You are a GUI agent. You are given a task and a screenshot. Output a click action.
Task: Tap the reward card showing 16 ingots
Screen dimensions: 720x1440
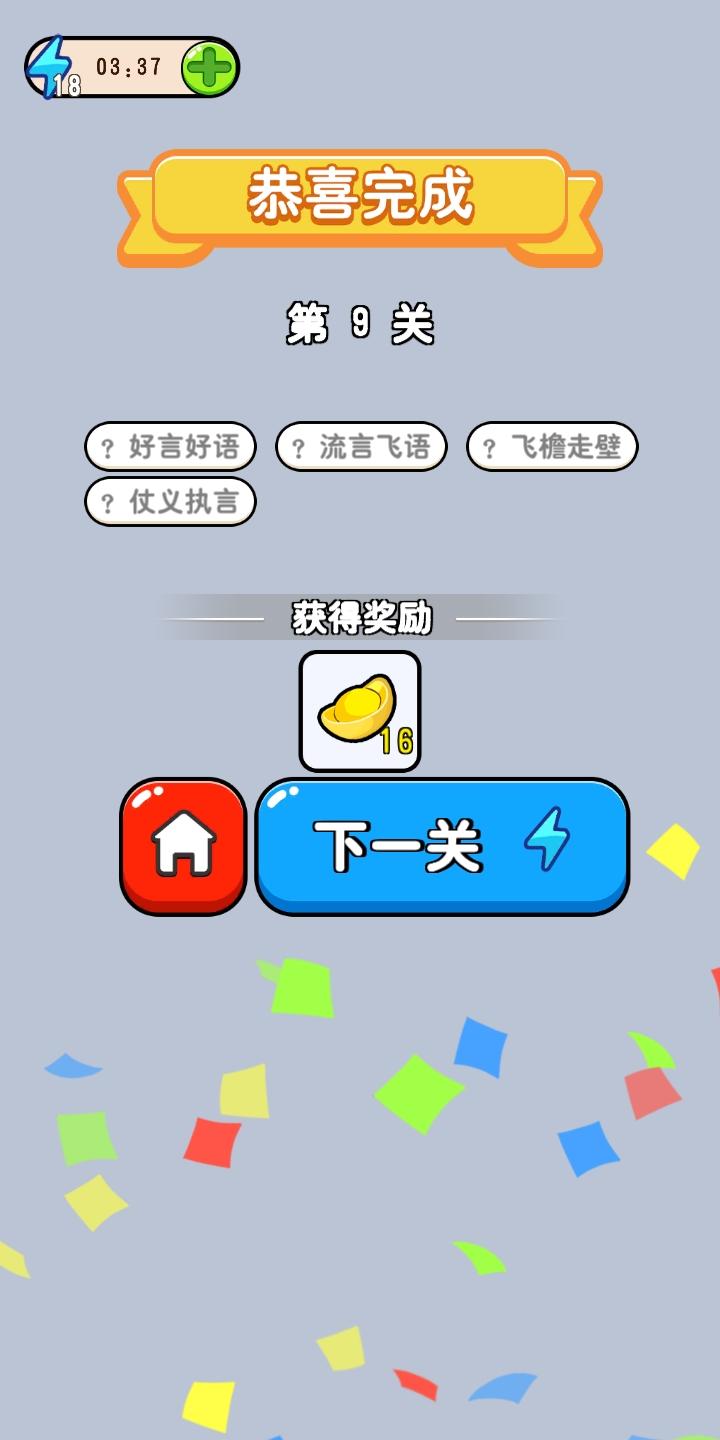click(358, 710)
